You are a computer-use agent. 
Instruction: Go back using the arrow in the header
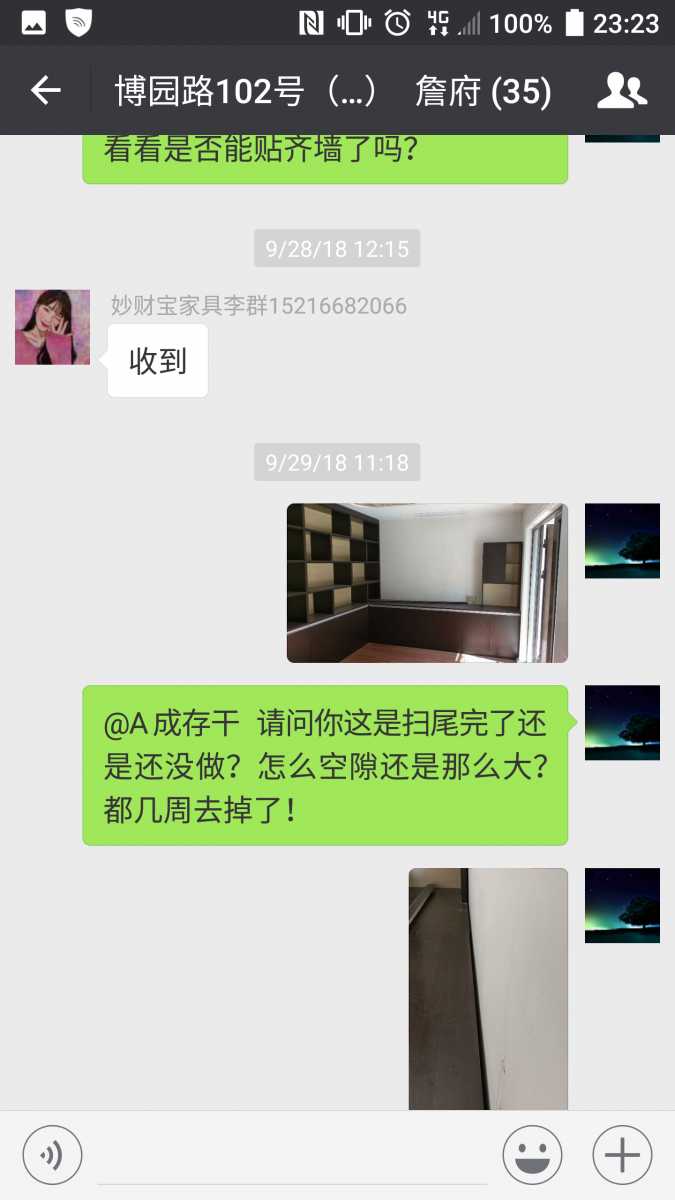click(x=46, y=91)
